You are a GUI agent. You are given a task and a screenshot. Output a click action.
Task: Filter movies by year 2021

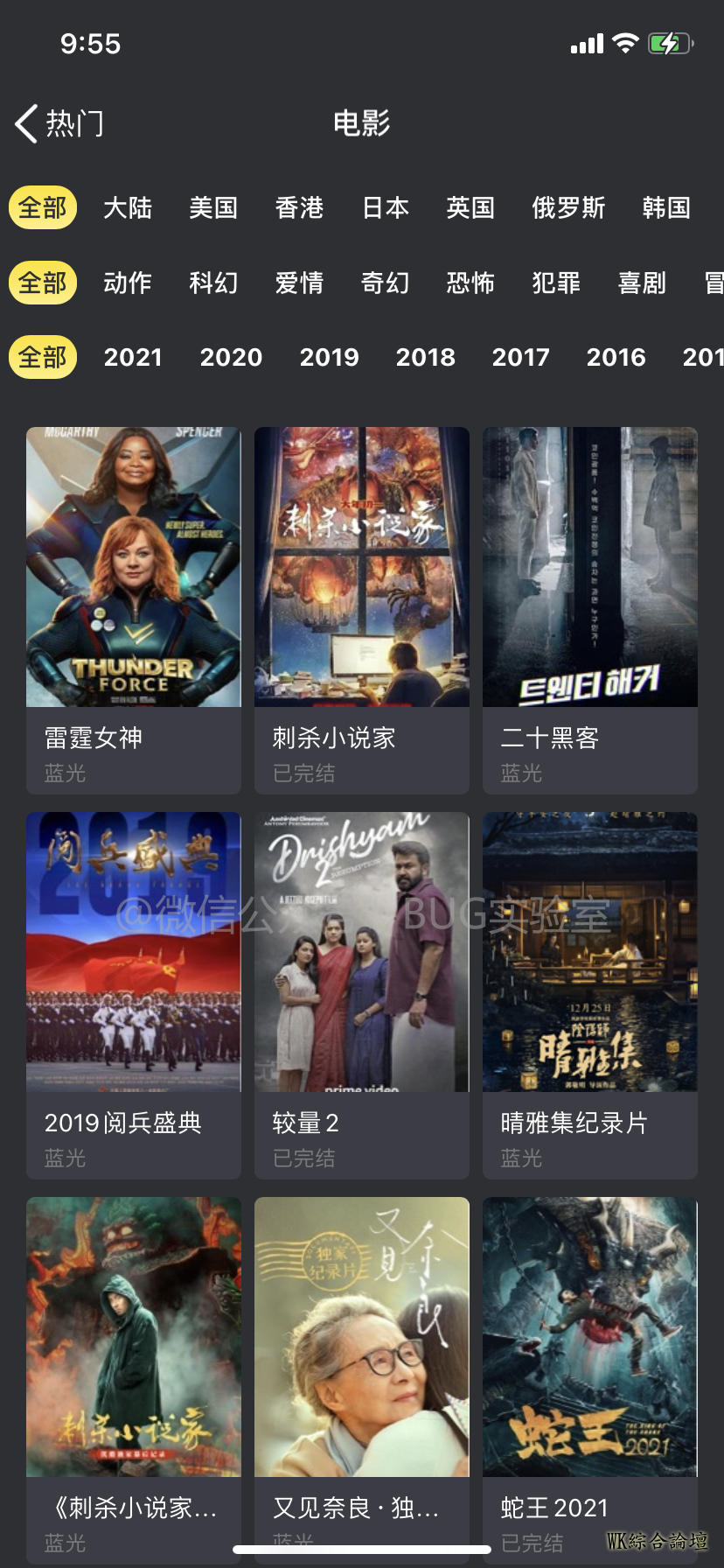pyautogui.click(x=133, y=357)
